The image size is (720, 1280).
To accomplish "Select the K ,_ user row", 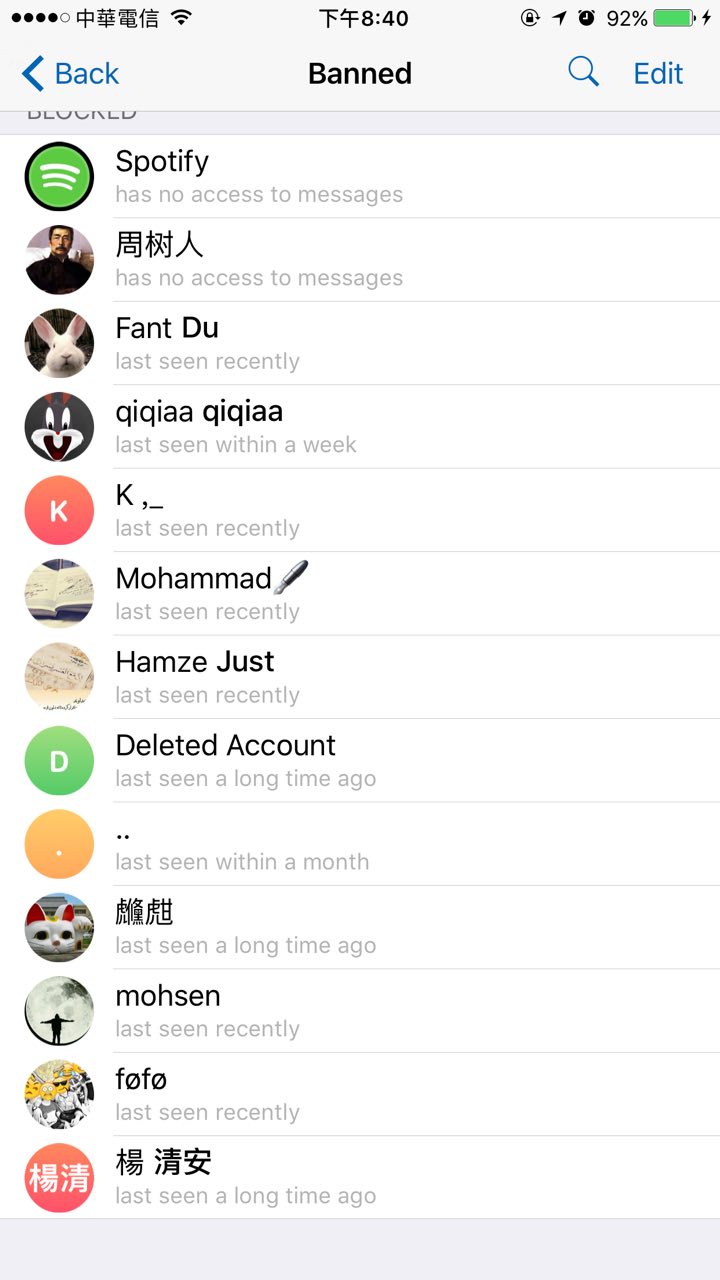I will [360, 510].
